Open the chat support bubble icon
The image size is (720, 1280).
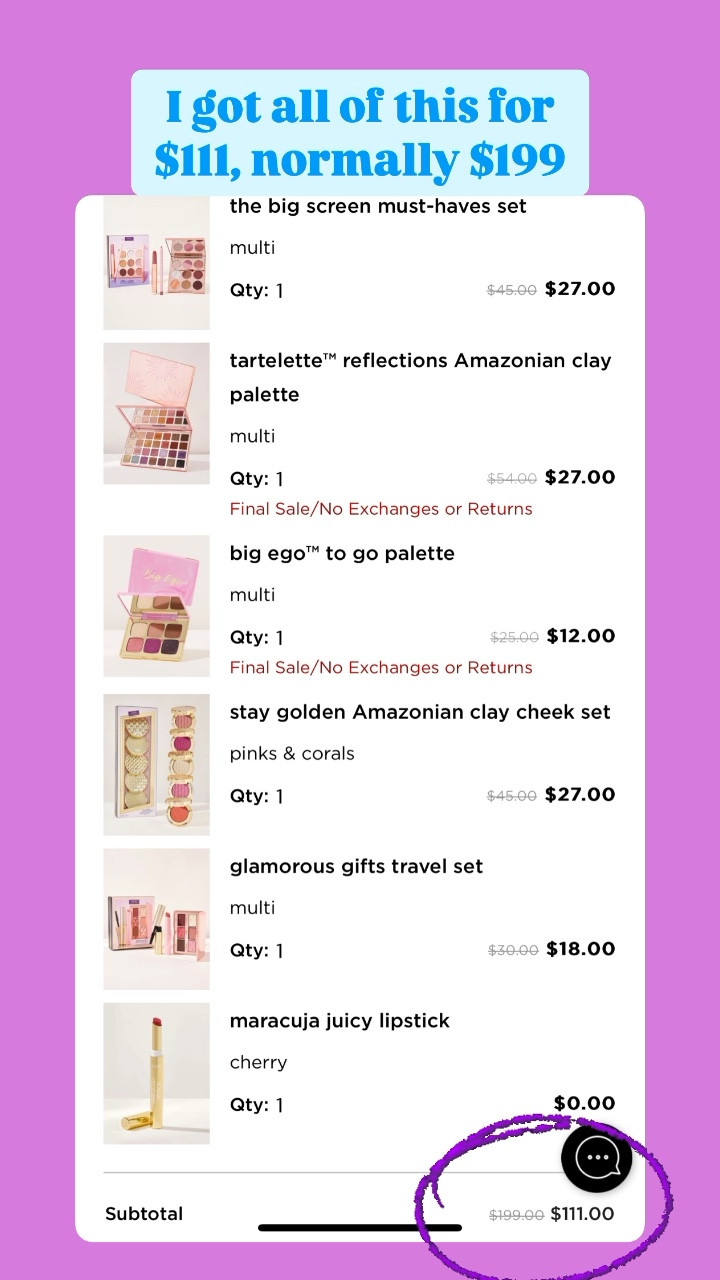(597, 1157)
